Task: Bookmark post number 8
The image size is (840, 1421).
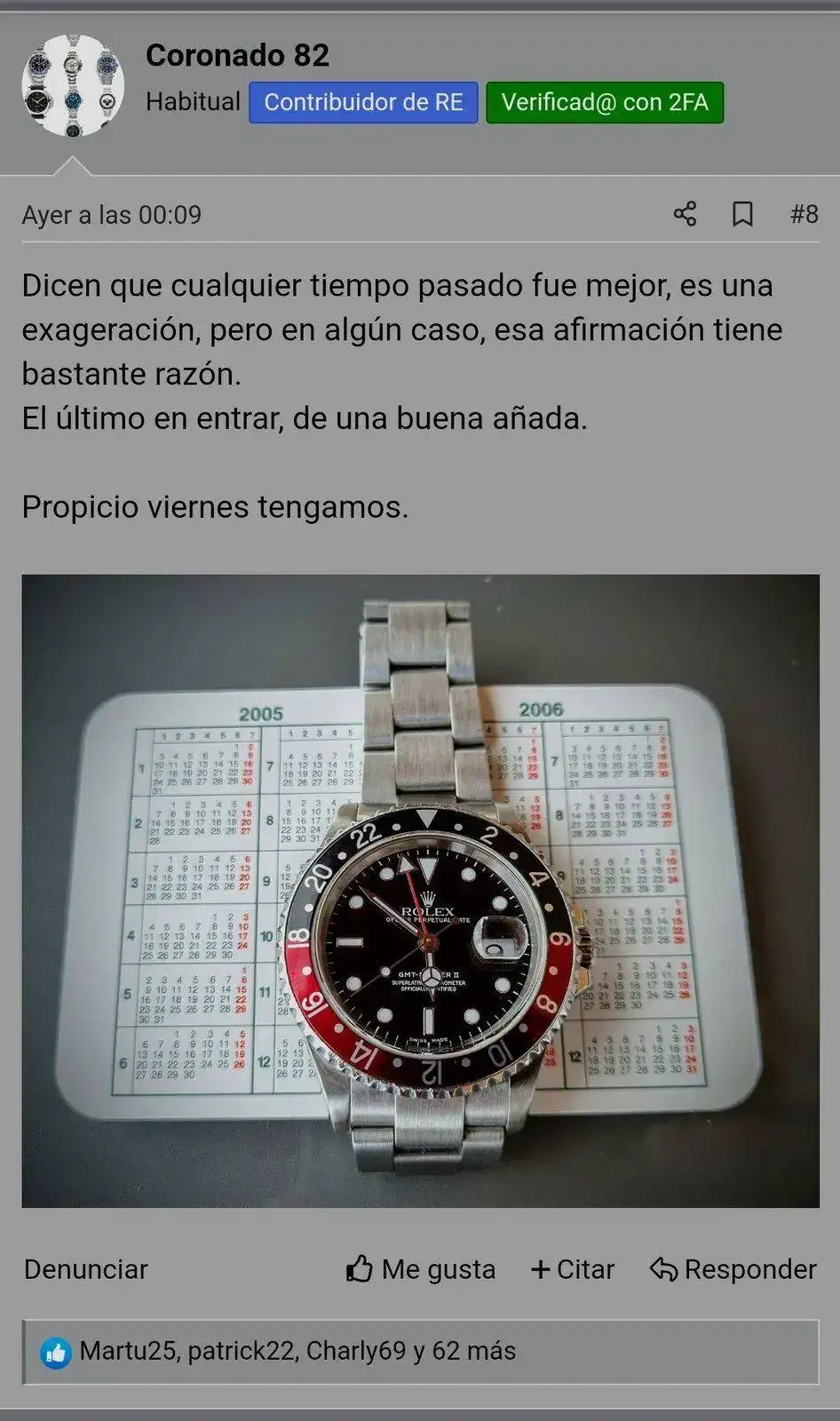Action: (742, 214)
